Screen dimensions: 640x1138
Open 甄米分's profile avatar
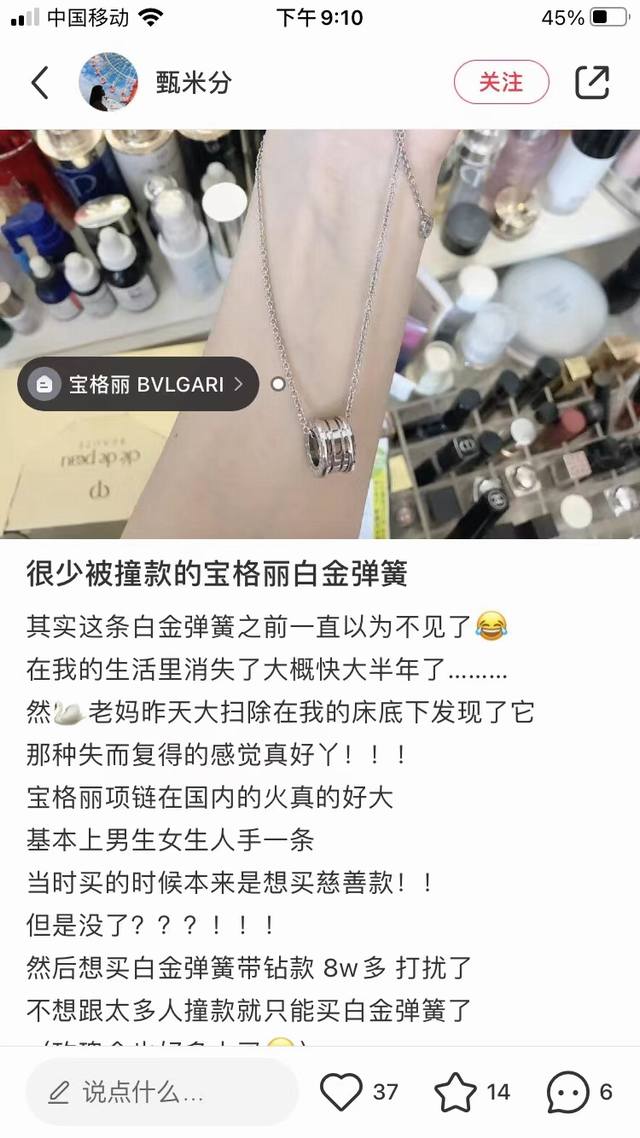click(x=108, y=82)
